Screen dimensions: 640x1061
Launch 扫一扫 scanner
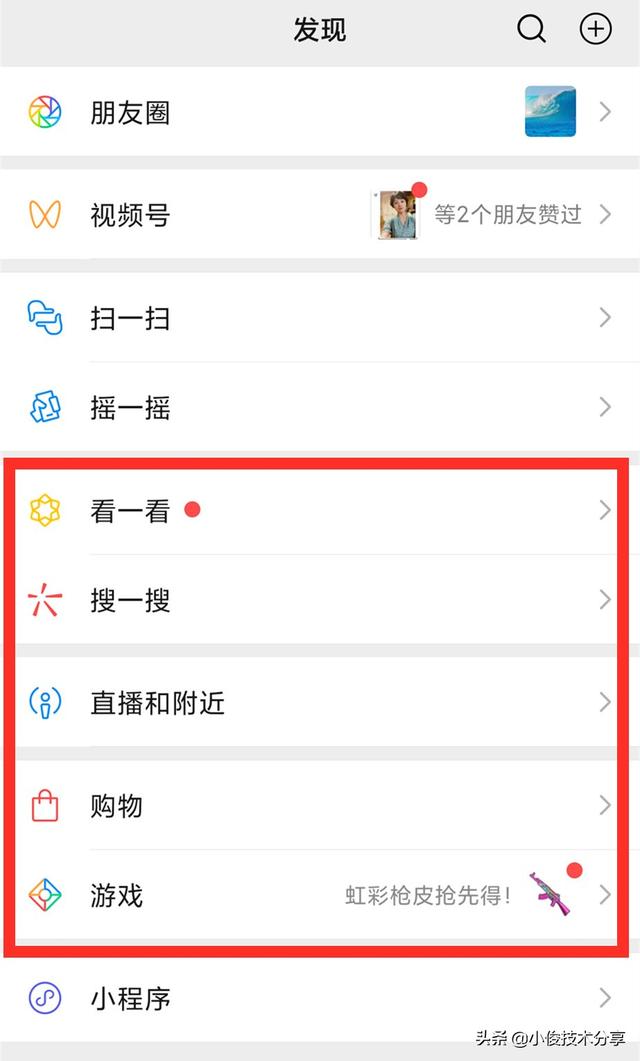tap(320, 317)
